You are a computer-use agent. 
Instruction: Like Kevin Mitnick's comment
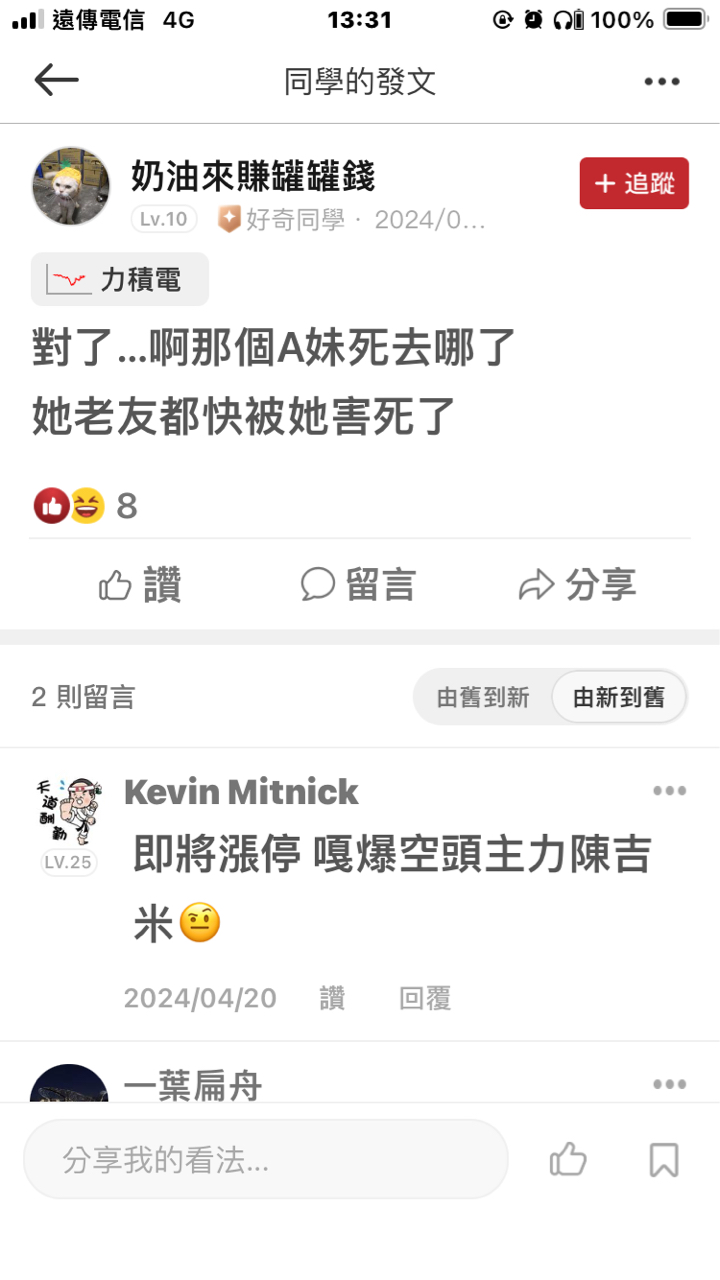[332, 998]
